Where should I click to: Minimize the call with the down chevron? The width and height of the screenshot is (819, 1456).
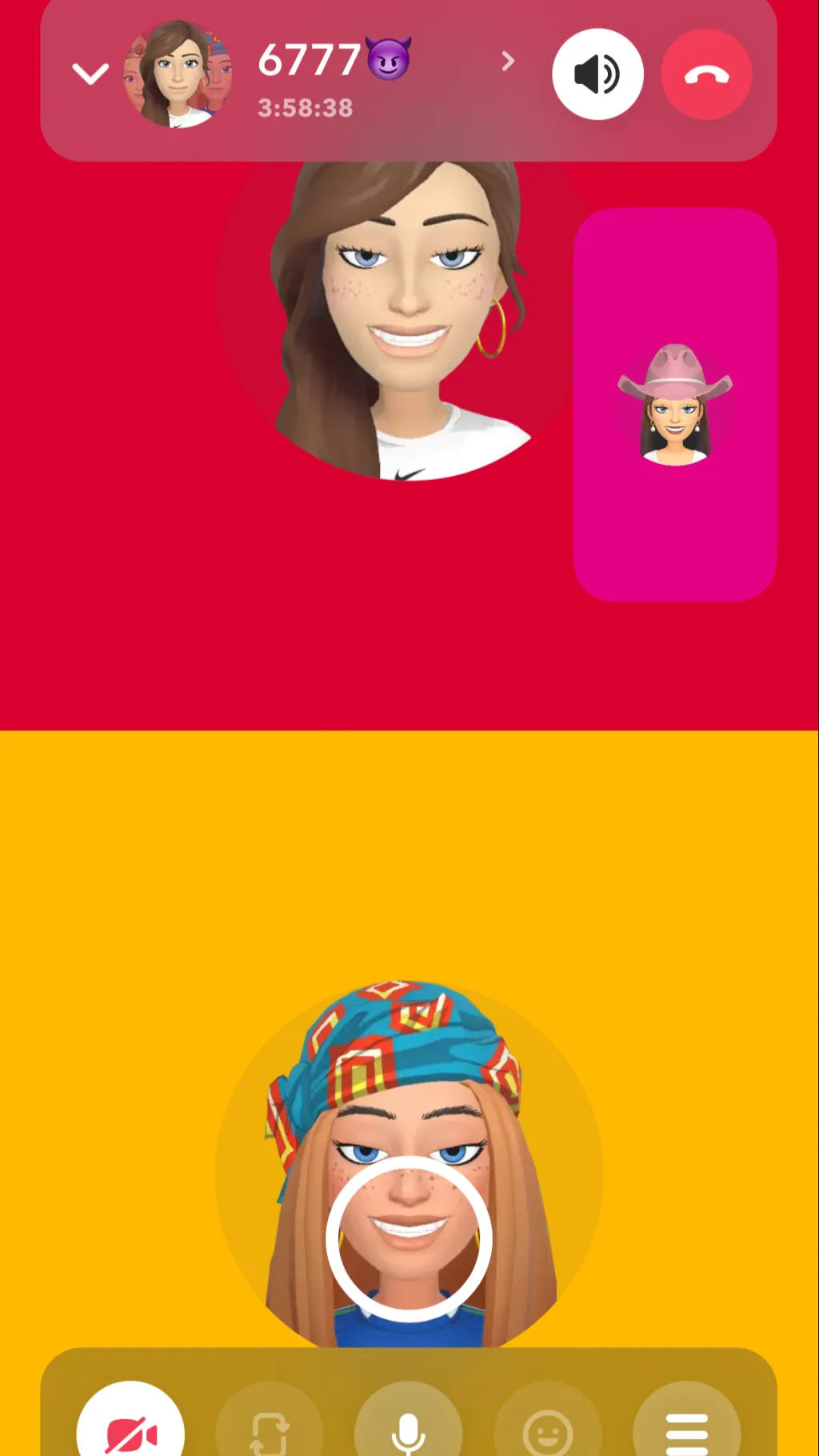point(90,74)
